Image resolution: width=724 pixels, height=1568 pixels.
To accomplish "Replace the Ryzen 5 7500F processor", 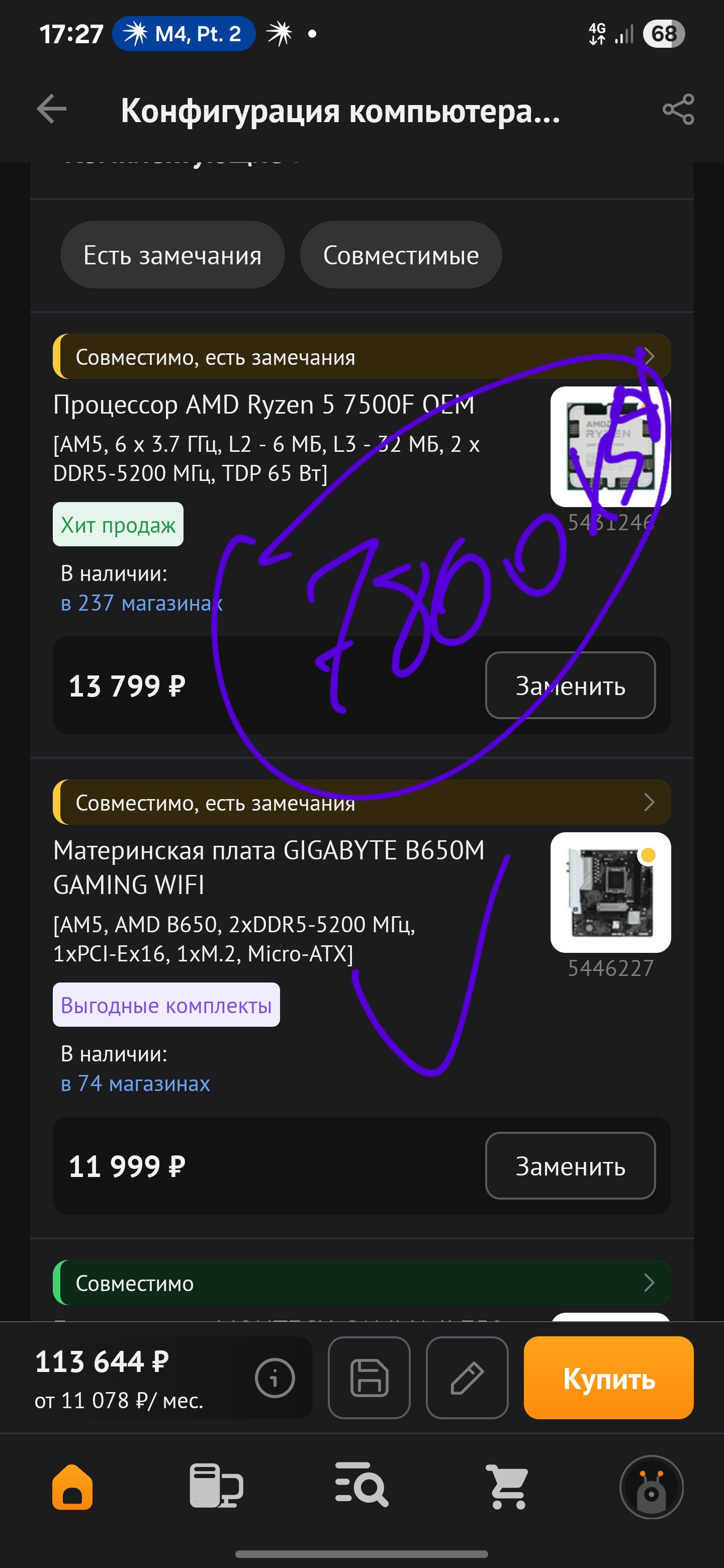I will point(570,685).
